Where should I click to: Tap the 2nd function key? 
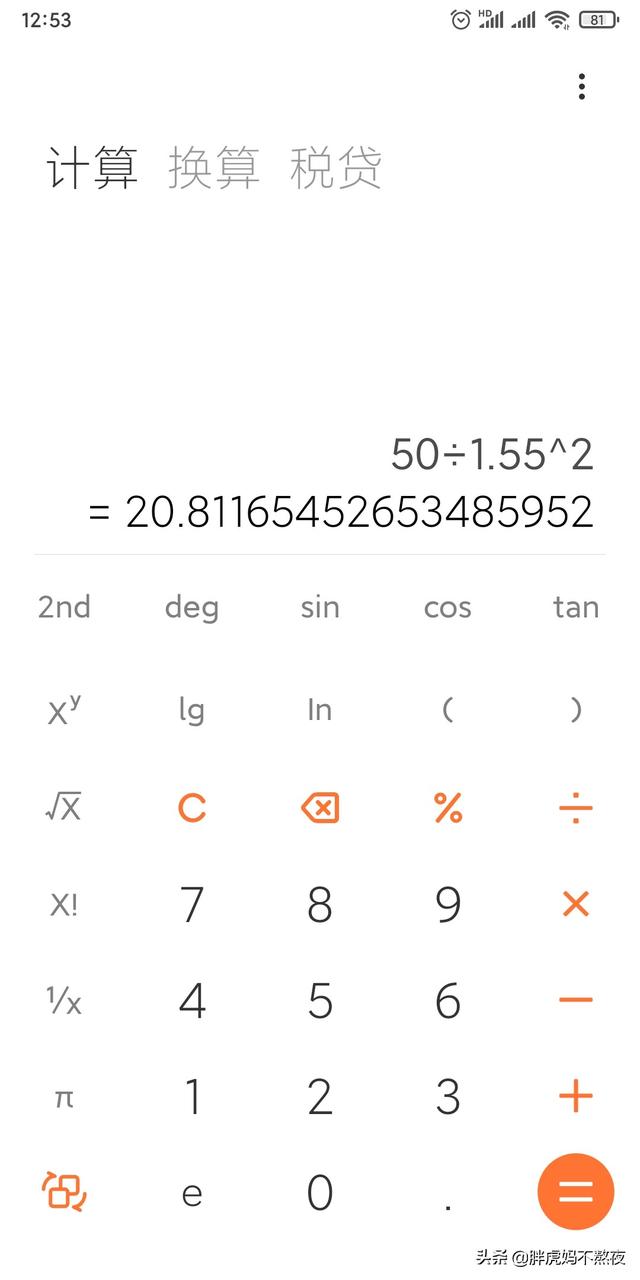pyautogui.click(x=64, y=607)
